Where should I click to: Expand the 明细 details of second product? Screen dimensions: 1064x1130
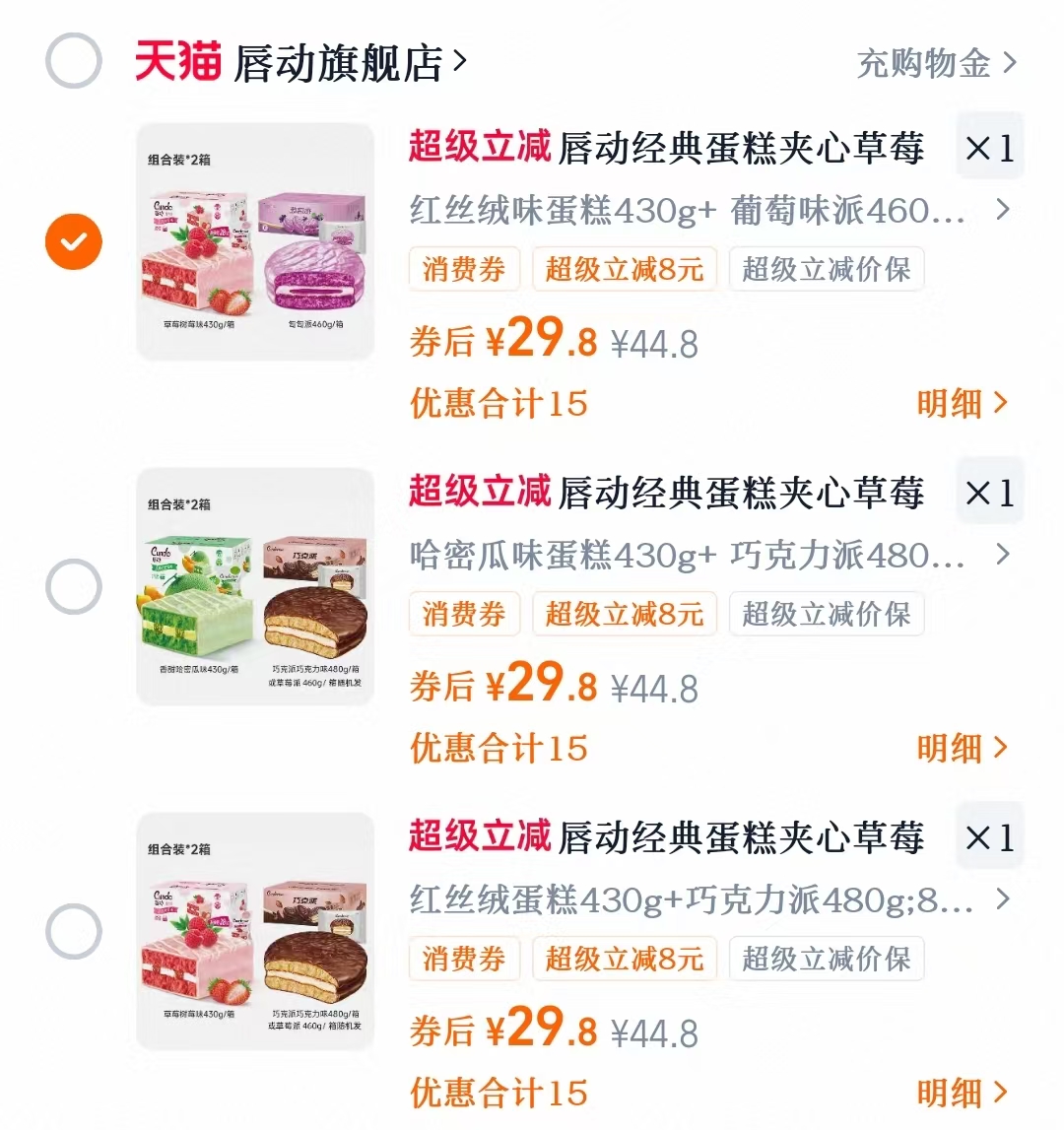961,748
